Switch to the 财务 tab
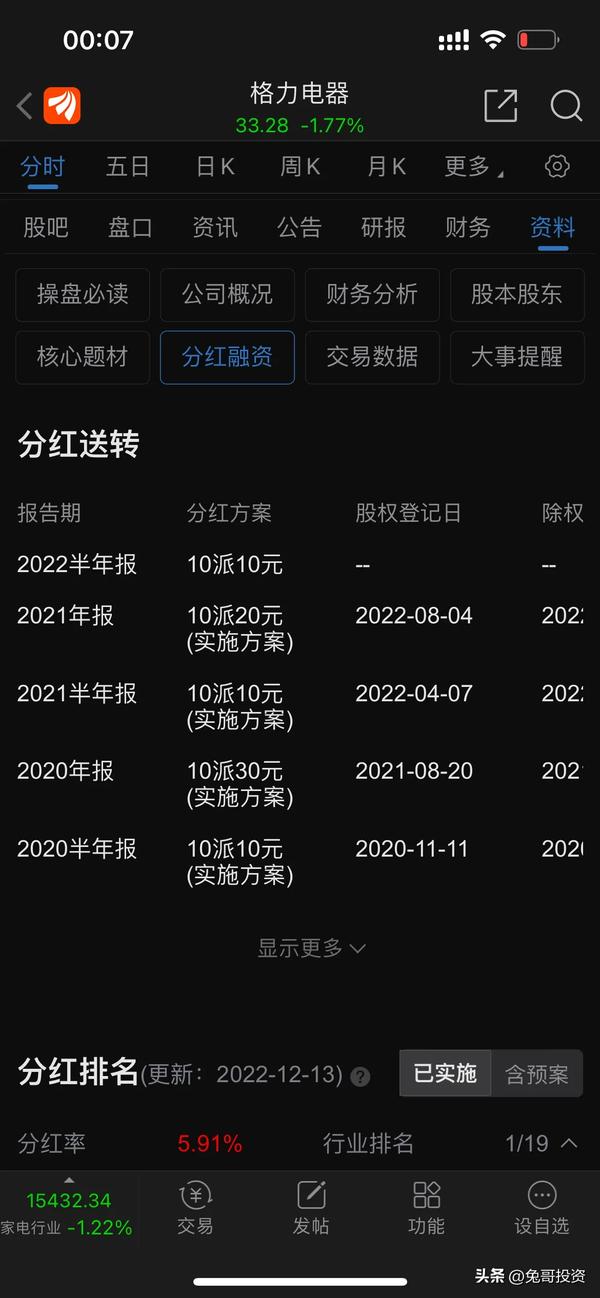600x1298 pixels. click(x=468, y=228)
